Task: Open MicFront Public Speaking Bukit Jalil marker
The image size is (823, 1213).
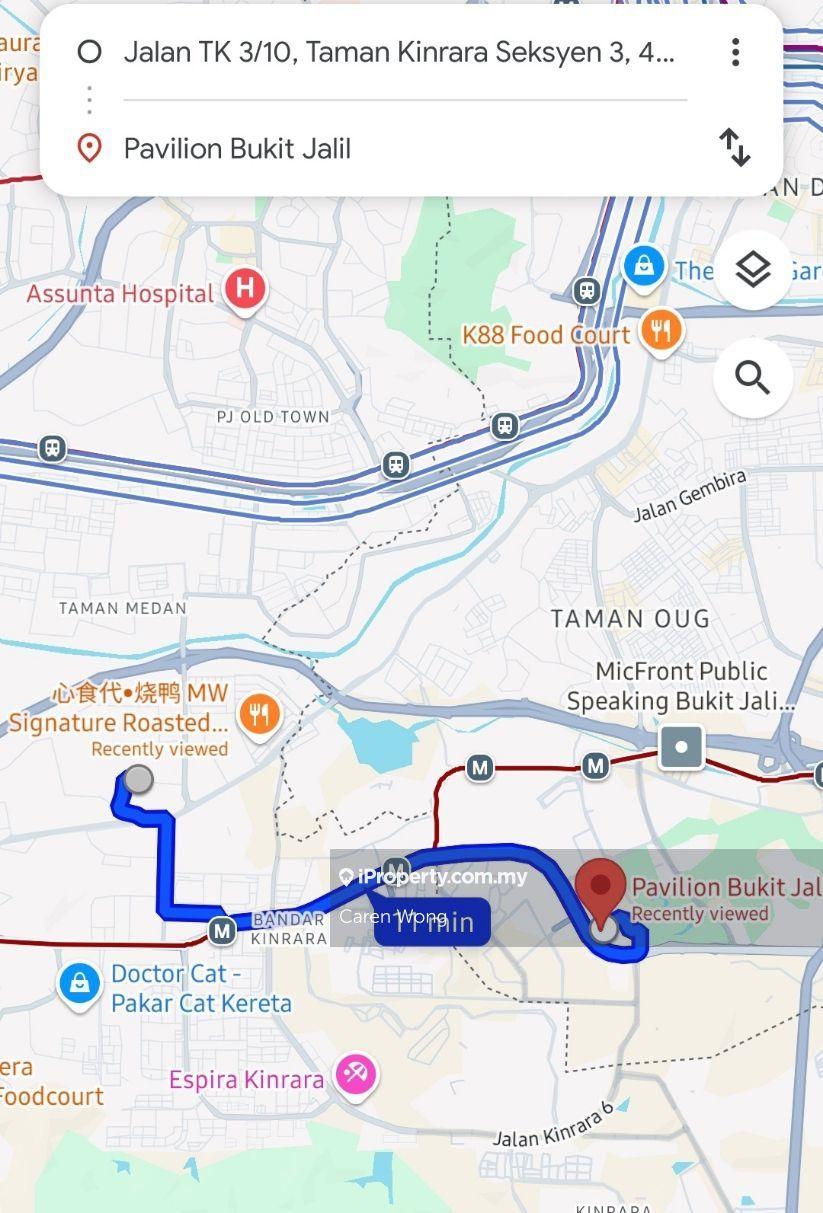Action: (x=681, y=746)
